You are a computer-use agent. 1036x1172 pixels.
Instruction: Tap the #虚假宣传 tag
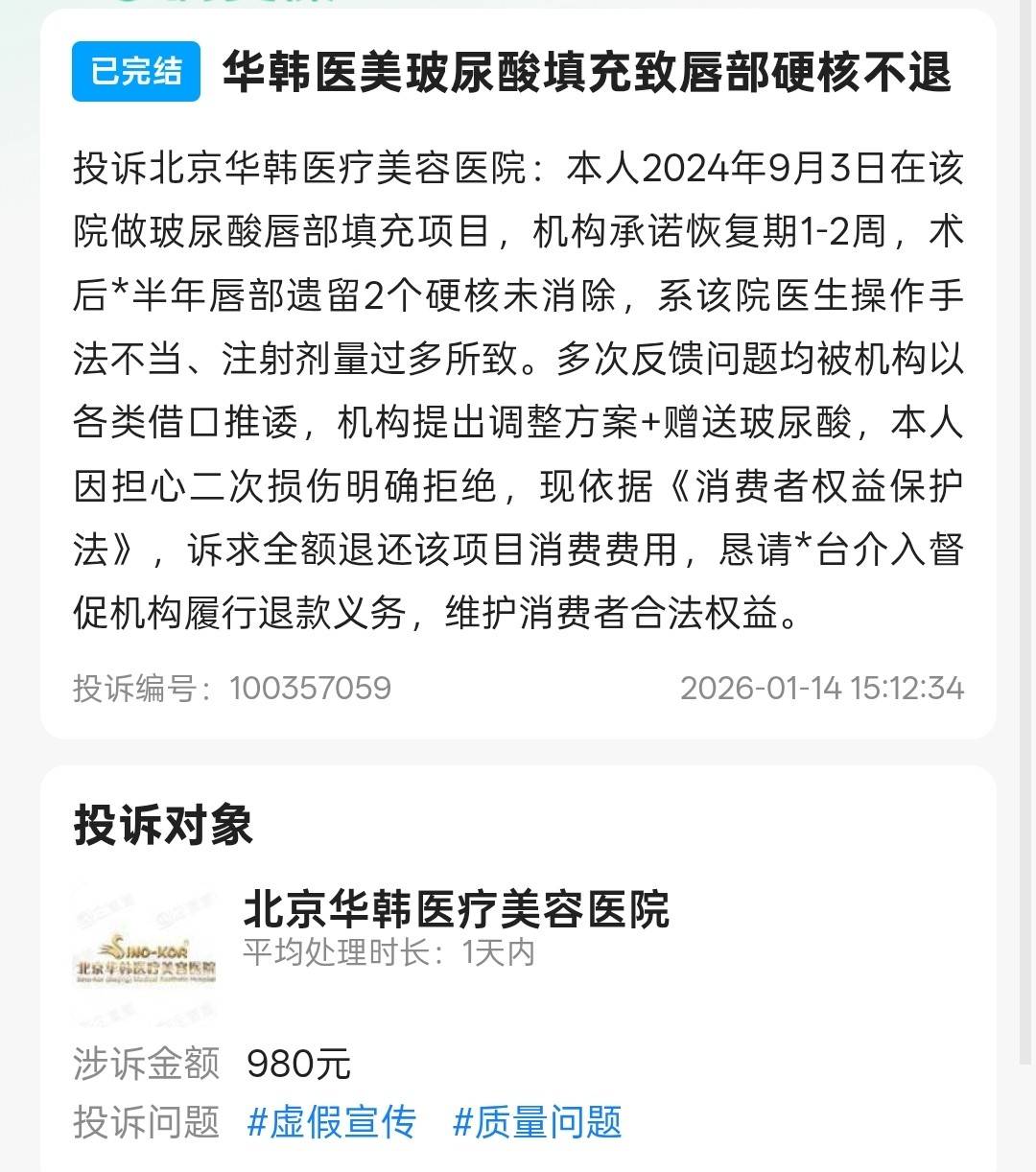(332, 1121)
